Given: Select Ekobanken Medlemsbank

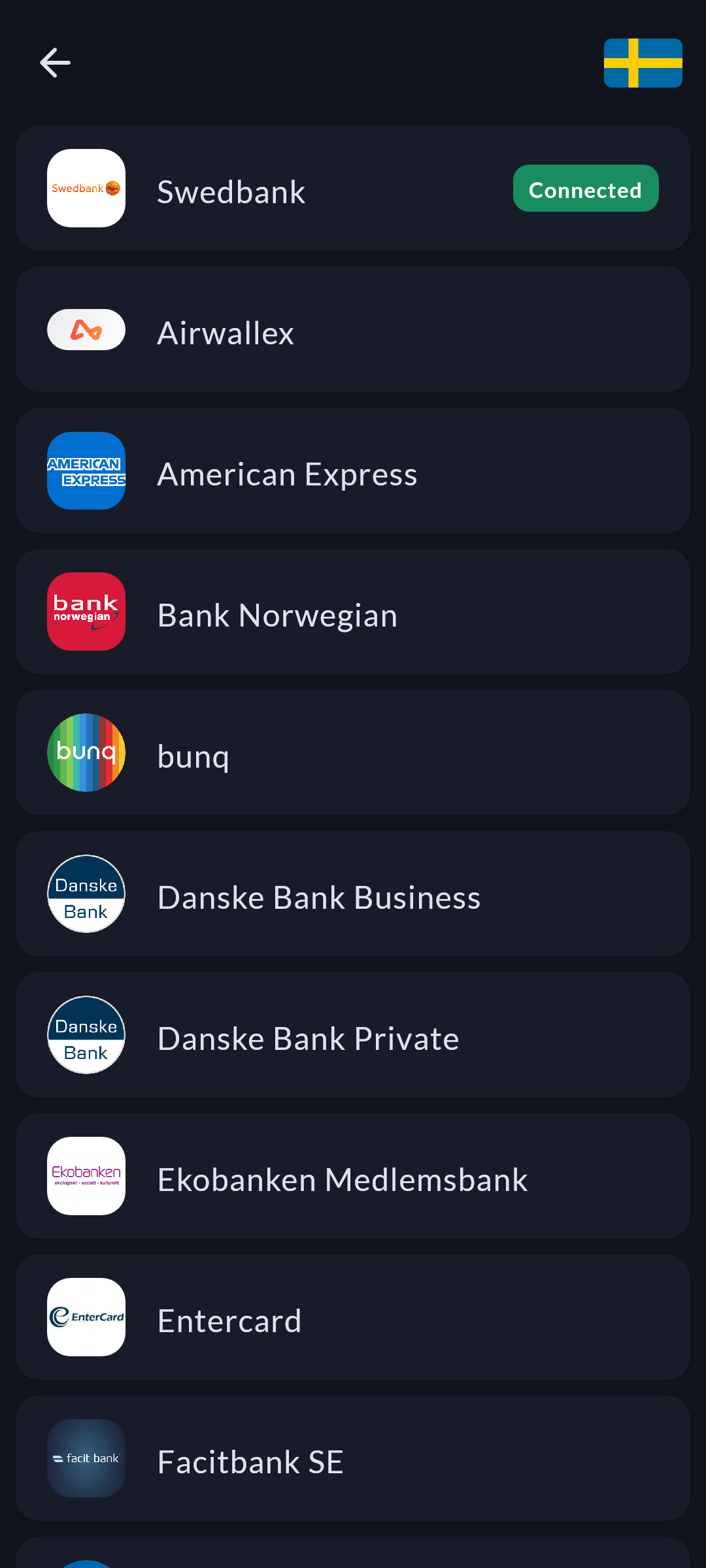Looking at the screenshot, I should 353,1176.
